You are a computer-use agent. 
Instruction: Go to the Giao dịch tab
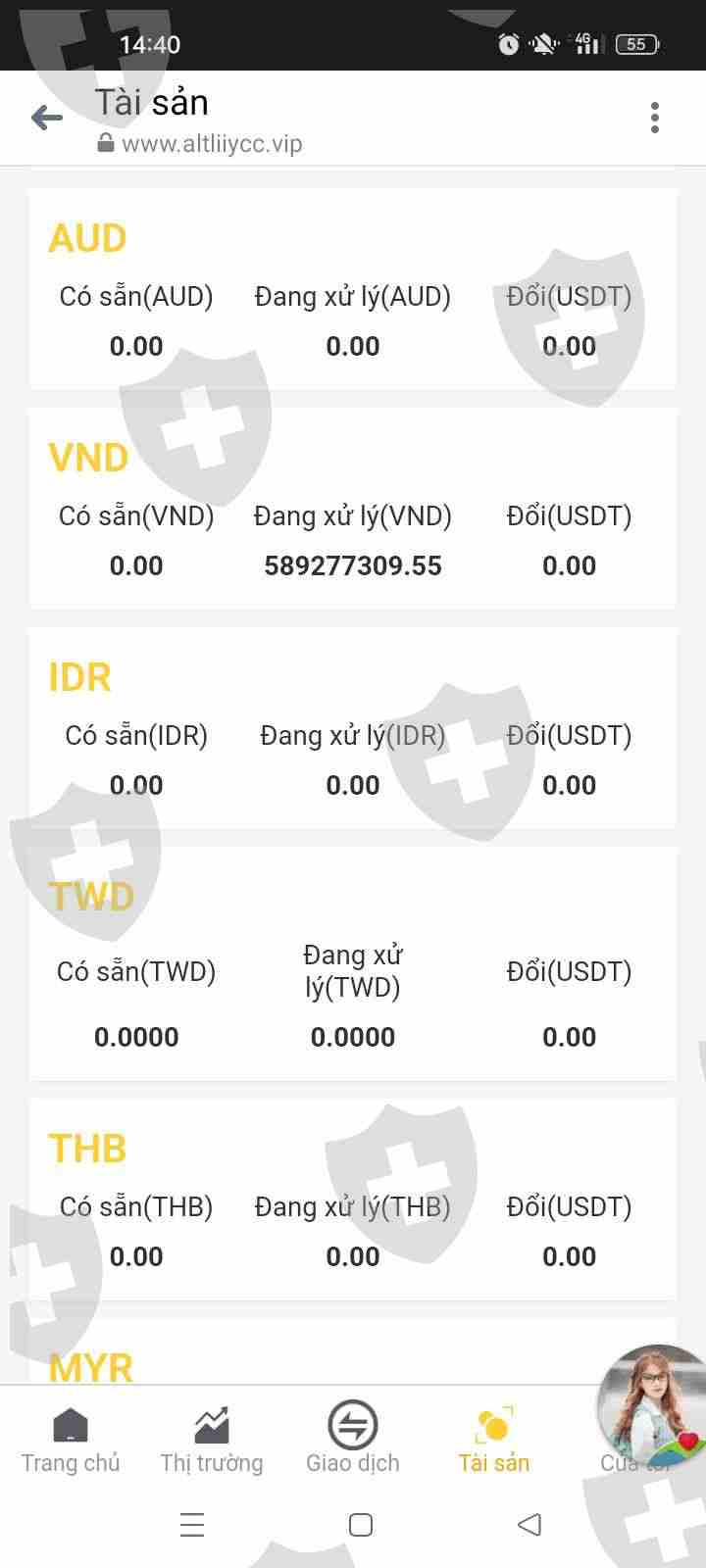(x=353, y=1439)
